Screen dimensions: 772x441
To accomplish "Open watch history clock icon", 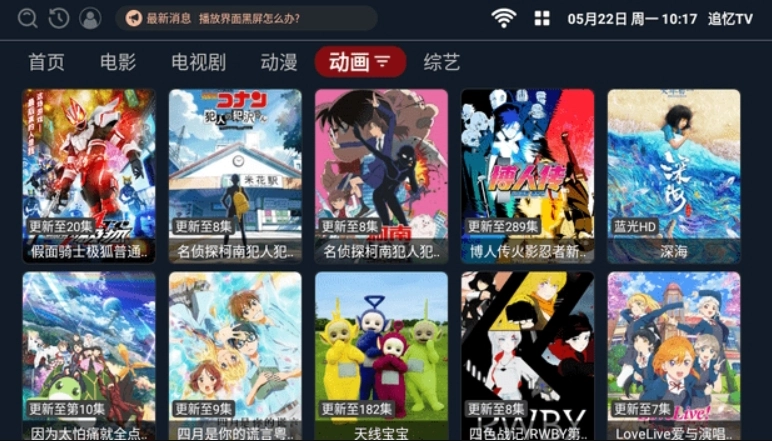I will click(59, 18).
